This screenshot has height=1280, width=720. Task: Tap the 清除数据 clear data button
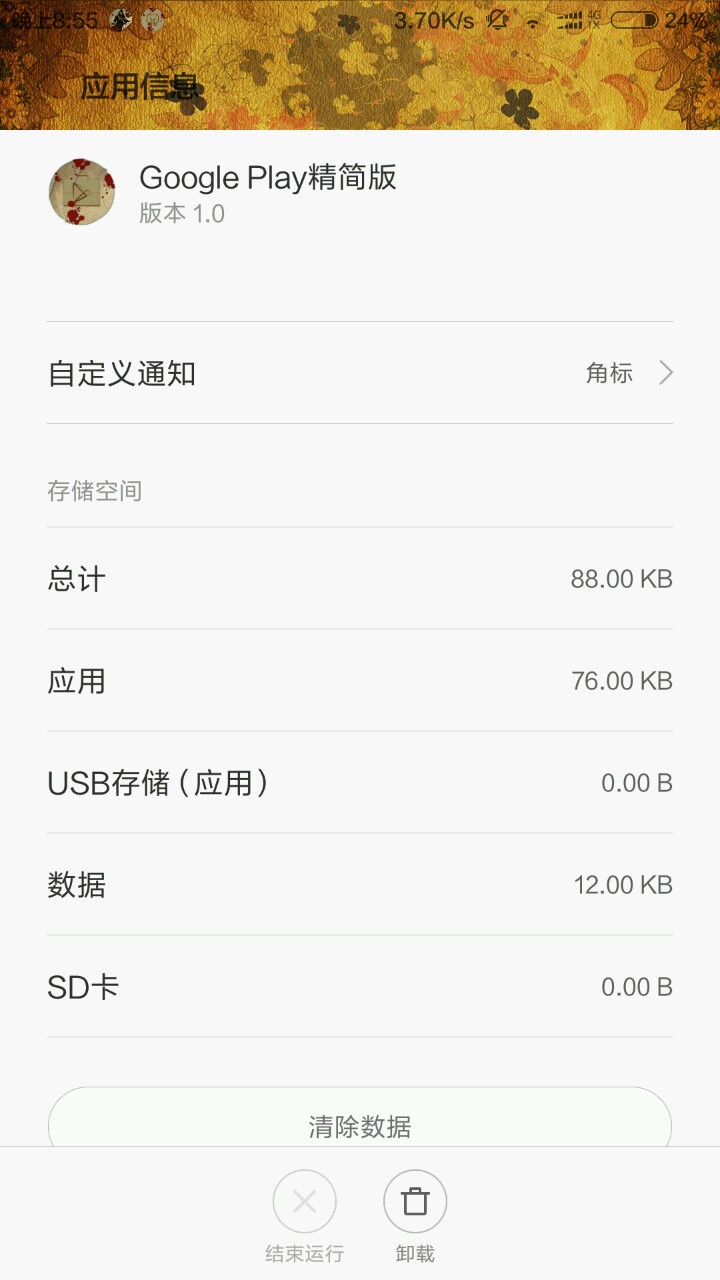360,1124
